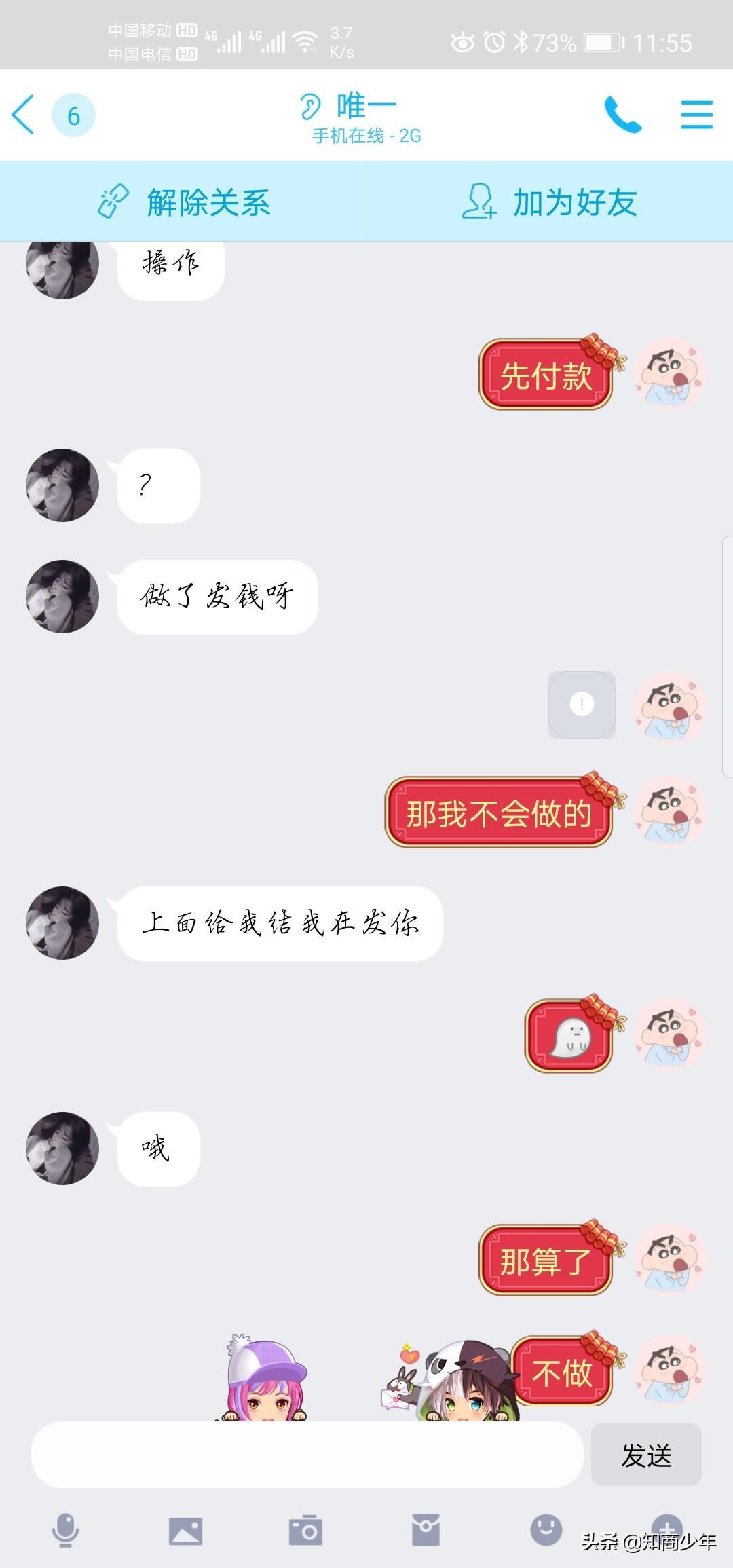Screen dimensions: 733x1568
Task: Tap 解除关系 to remove relationship
Action: [183, 202]
